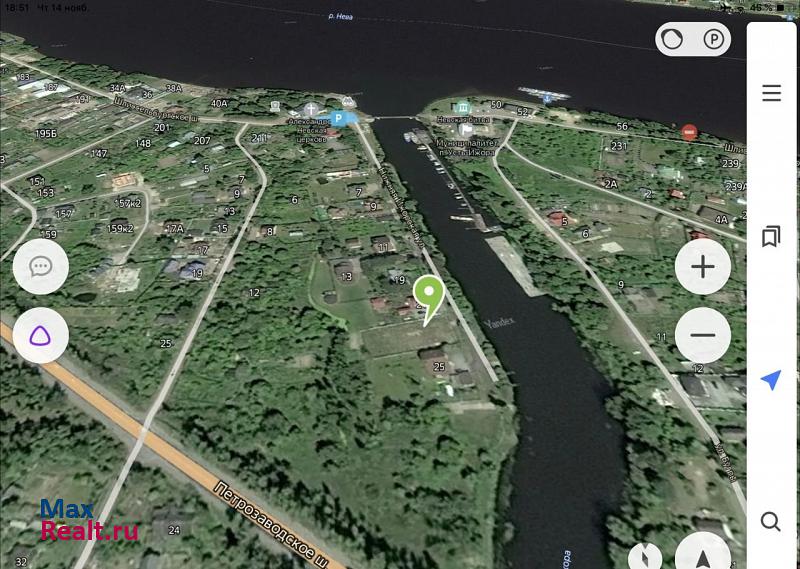Screen dimensions: 800x569
Task: Open the hamburger menu
Action: (x=771, y=94)
